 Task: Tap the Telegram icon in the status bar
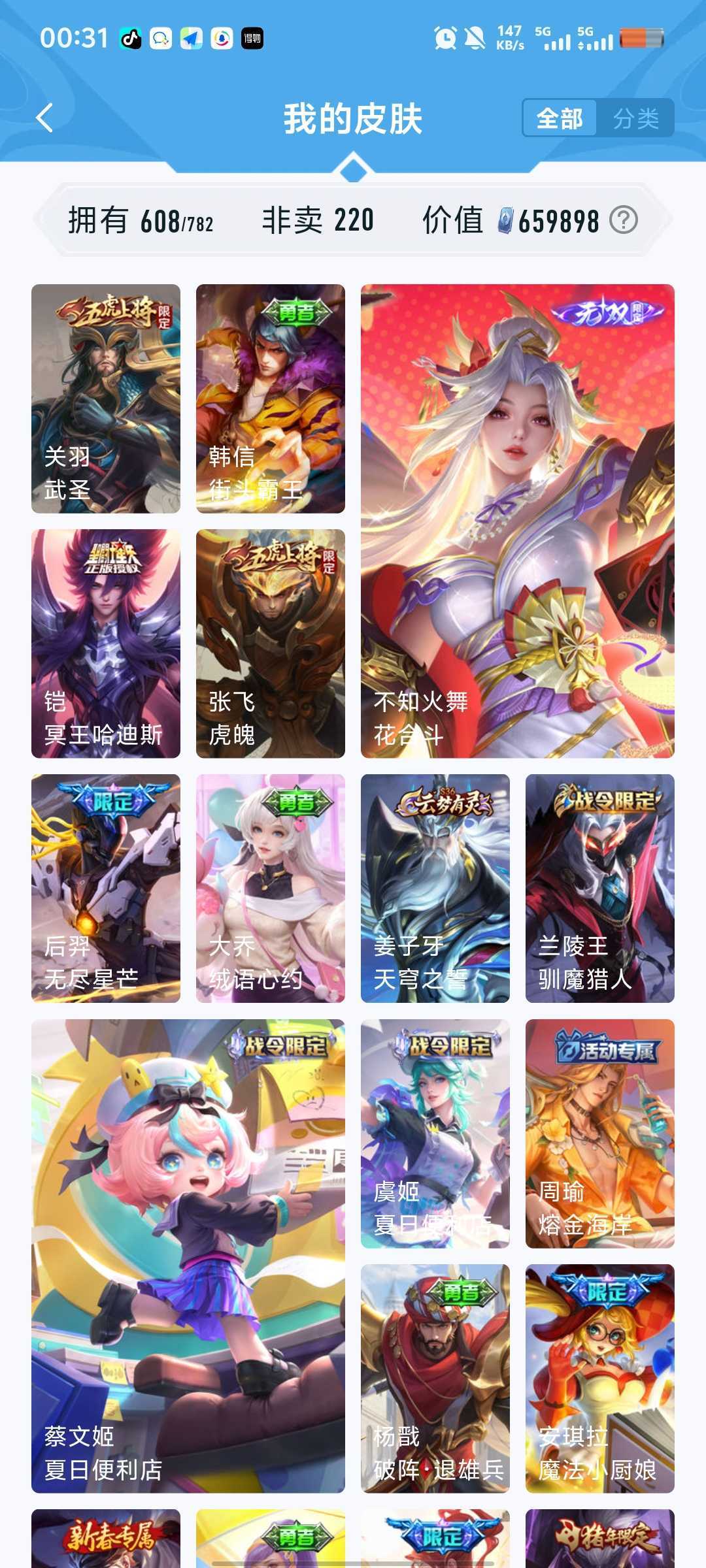click(190, 39)
